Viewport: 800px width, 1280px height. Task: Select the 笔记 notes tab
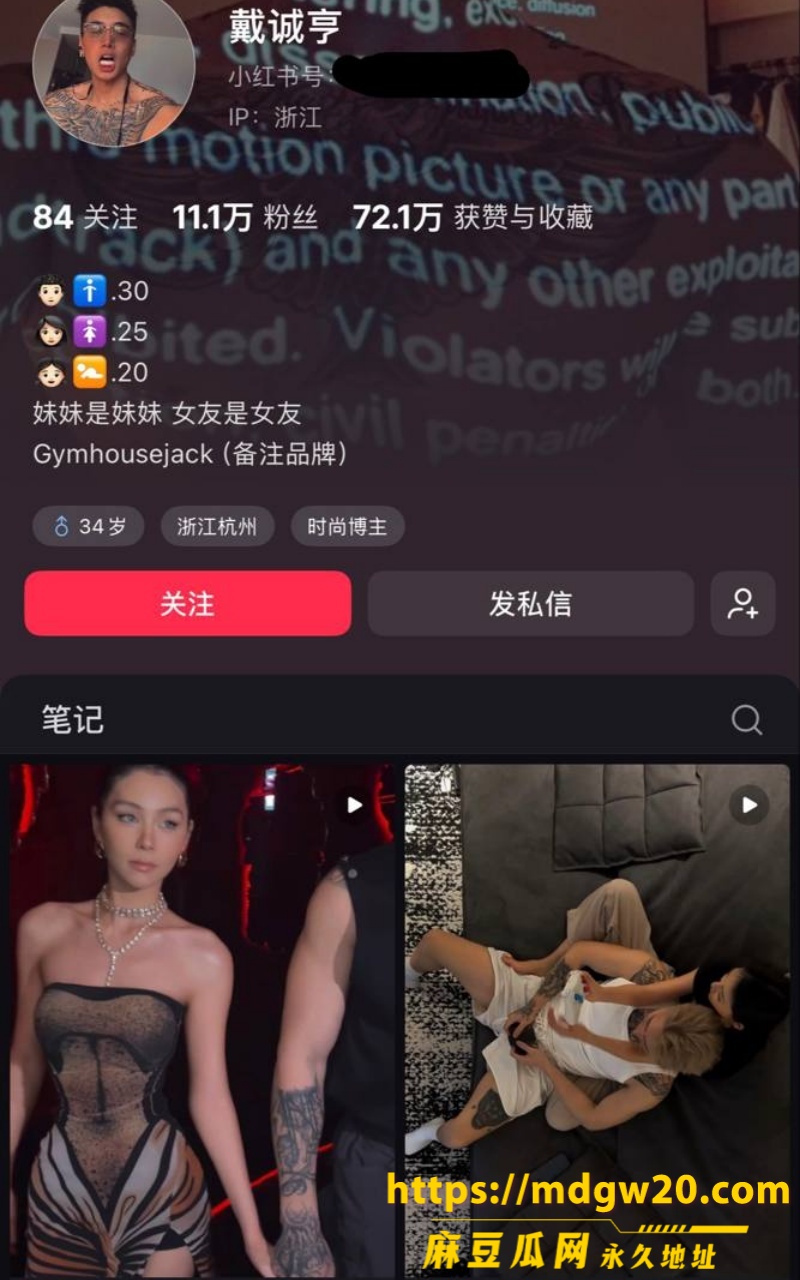[72, 719]
